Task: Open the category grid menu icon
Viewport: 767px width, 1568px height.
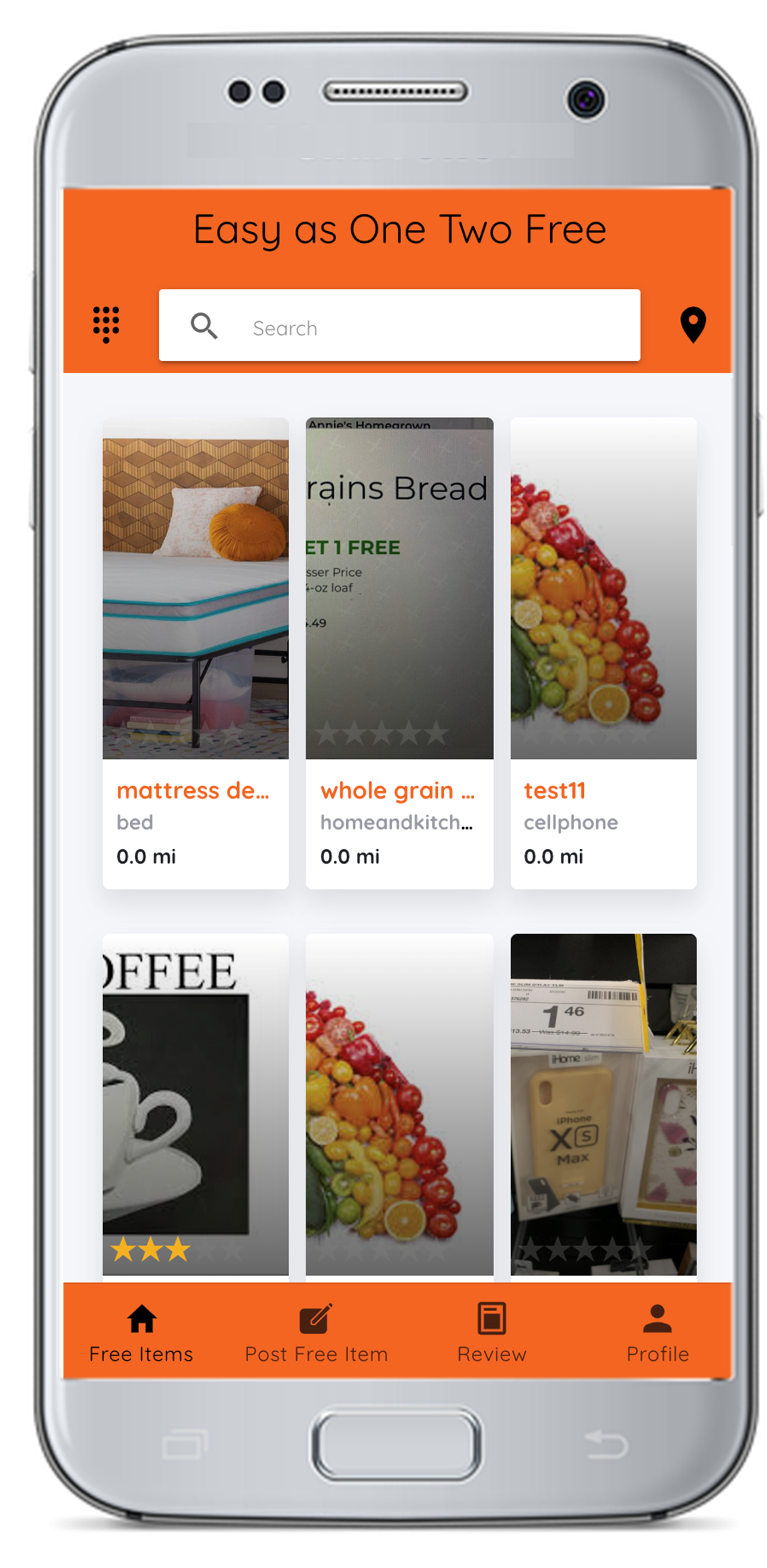Action: click(x=106, y=325)
